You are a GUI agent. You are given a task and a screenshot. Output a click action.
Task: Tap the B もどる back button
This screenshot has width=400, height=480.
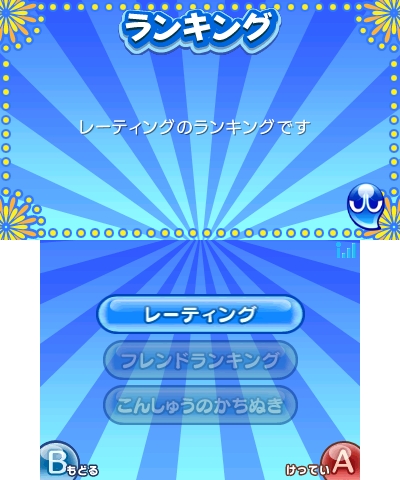pos(69,462)
